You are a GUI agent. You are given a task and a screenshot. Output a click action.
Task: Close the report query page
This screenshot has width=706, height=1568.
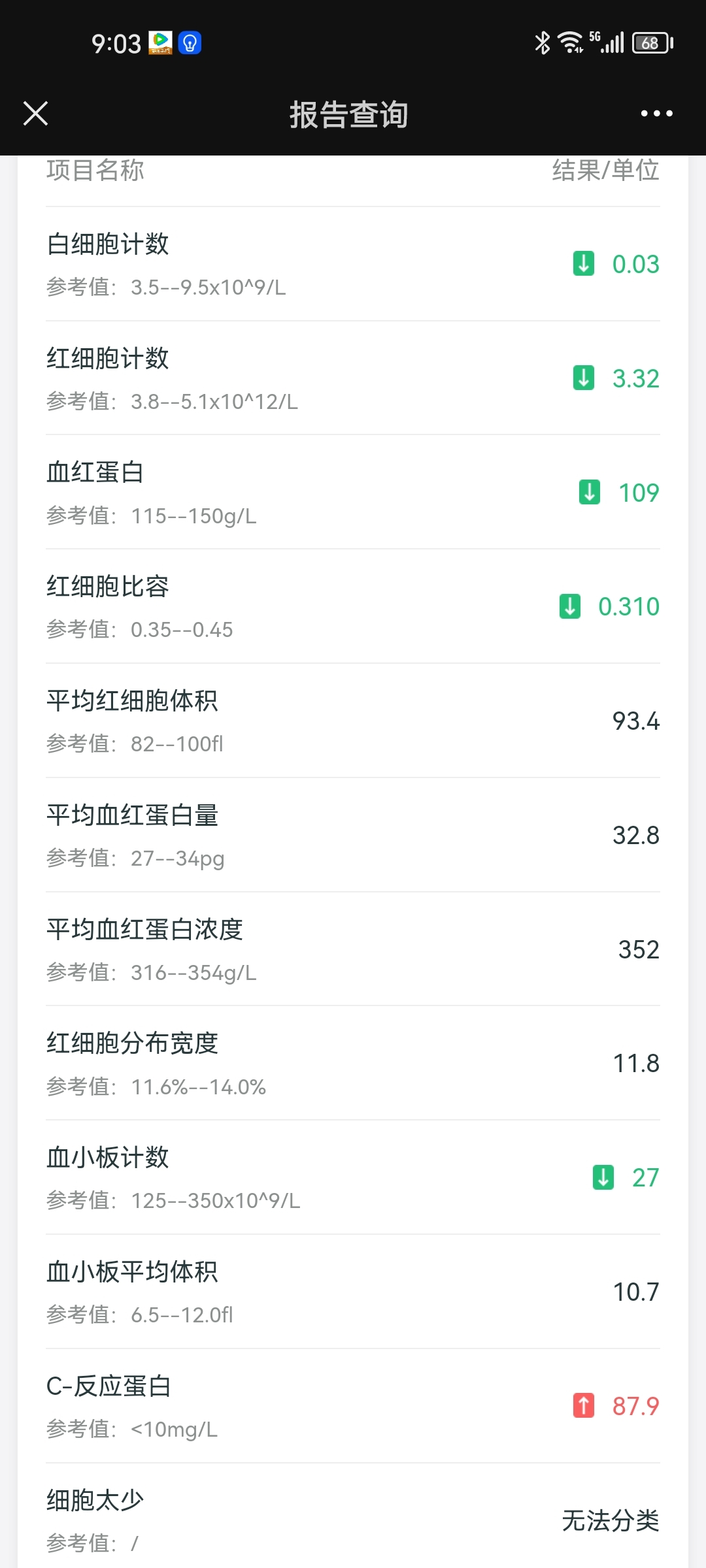pos(35,113)
